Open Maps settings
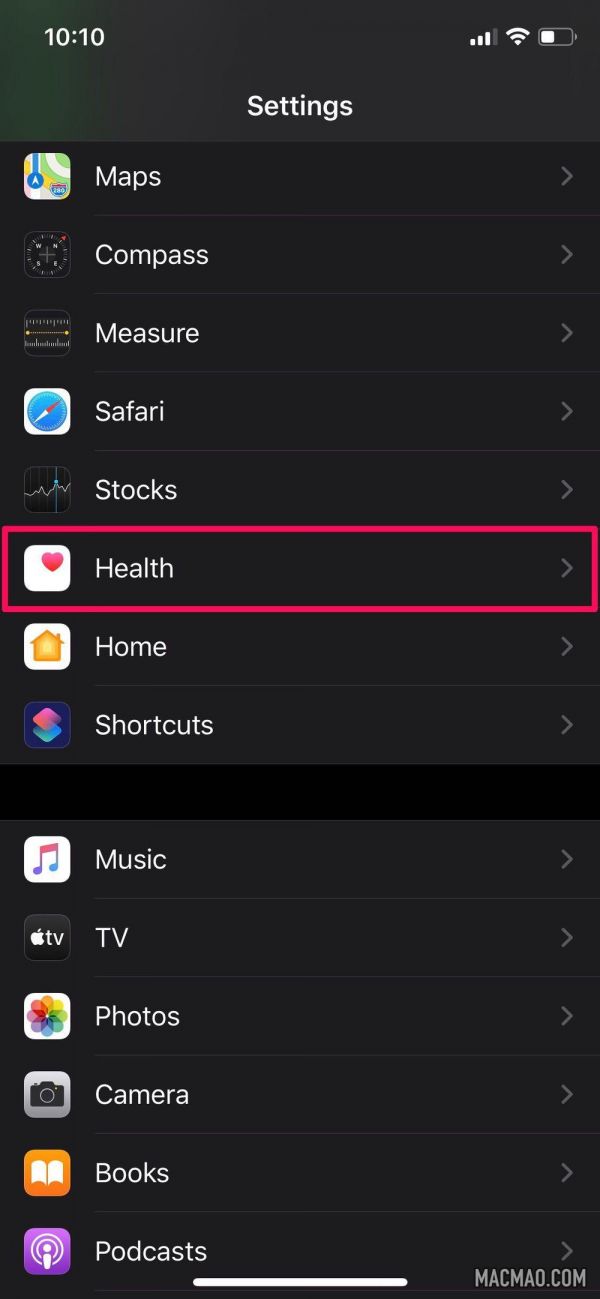 click(300, 177)
